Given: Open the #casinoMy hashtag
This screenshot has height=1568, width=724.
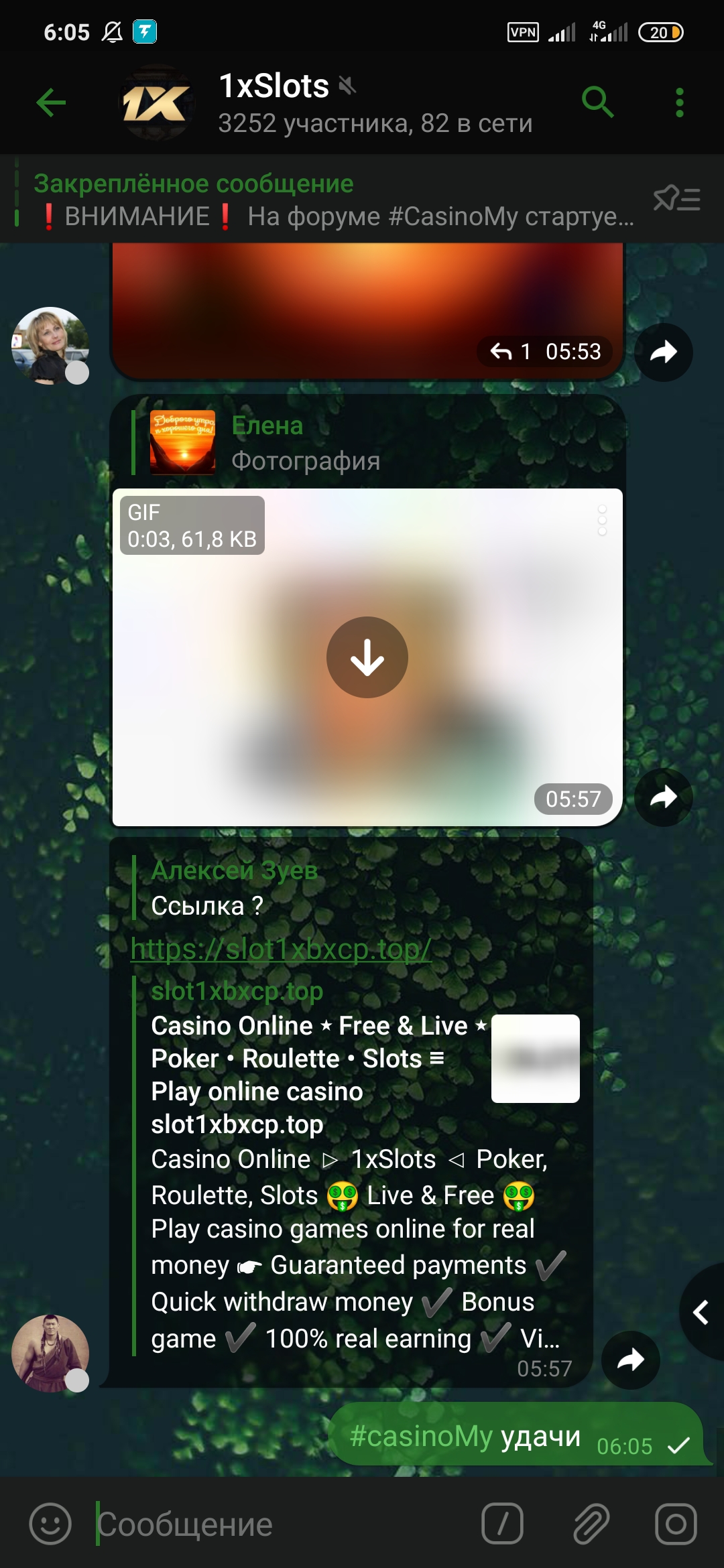Looking at the screenshot, I should (x=421, y=1436).
